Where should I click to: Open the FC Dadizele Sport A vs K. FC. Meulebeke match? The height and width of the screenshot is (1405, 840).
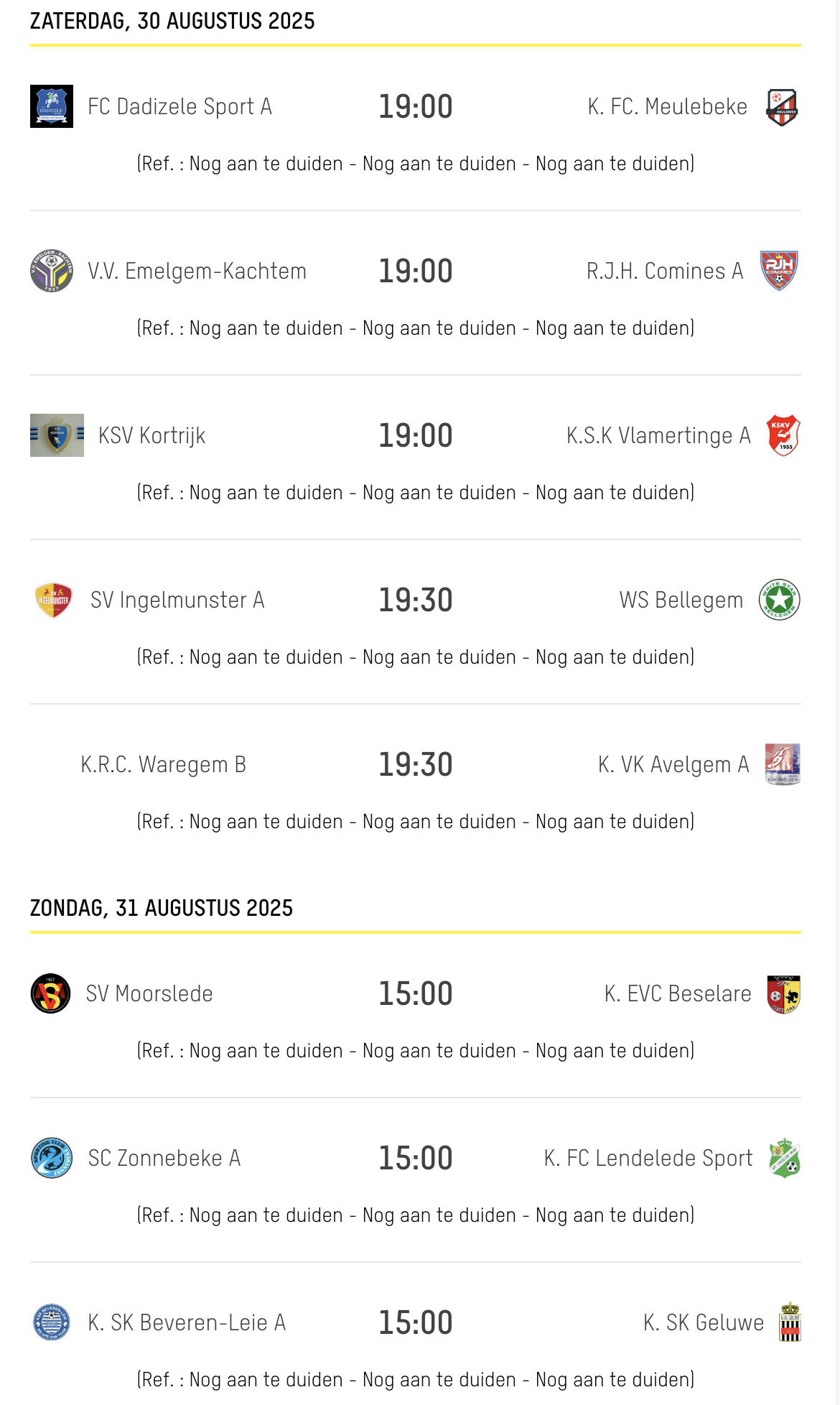click(416, 129)
